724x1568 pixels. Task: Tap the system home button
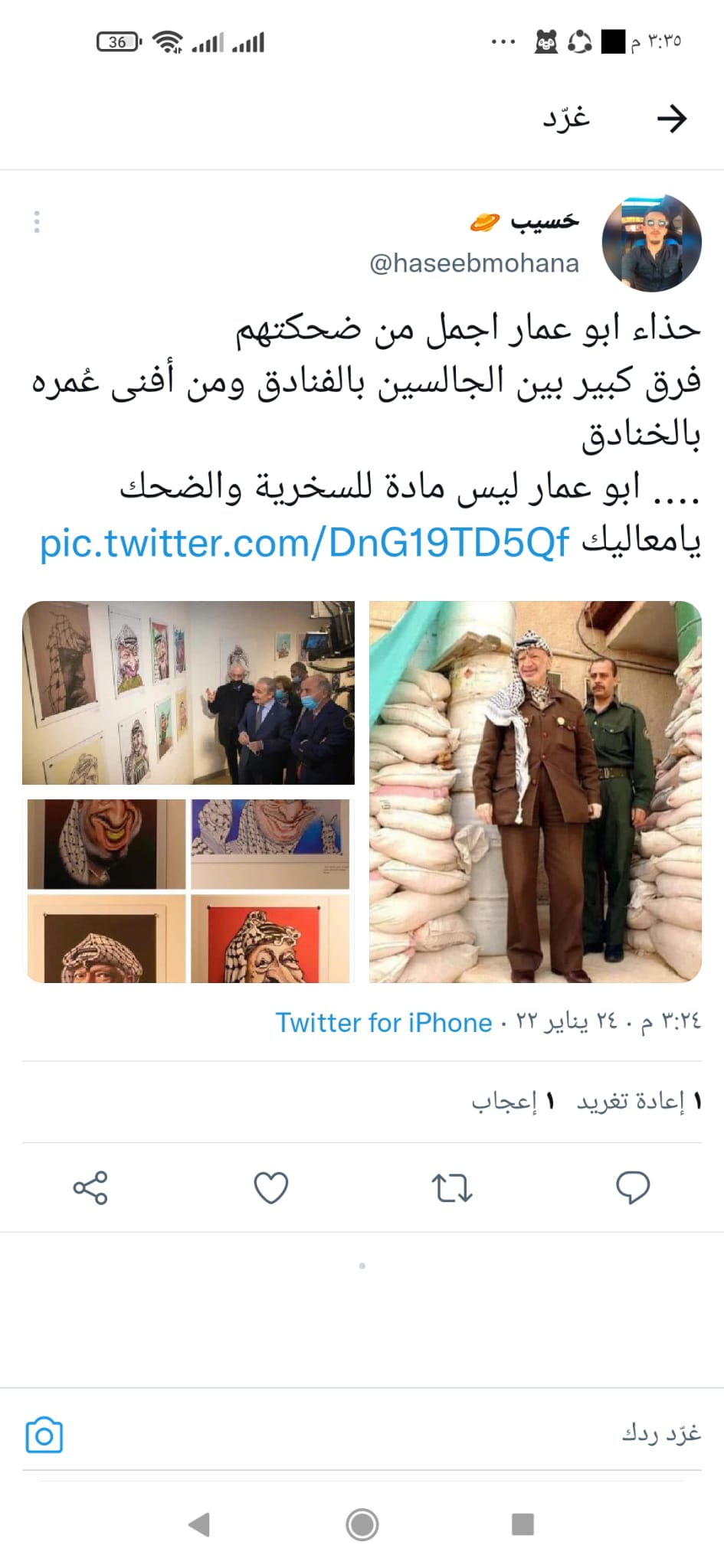click(362, 1524)
